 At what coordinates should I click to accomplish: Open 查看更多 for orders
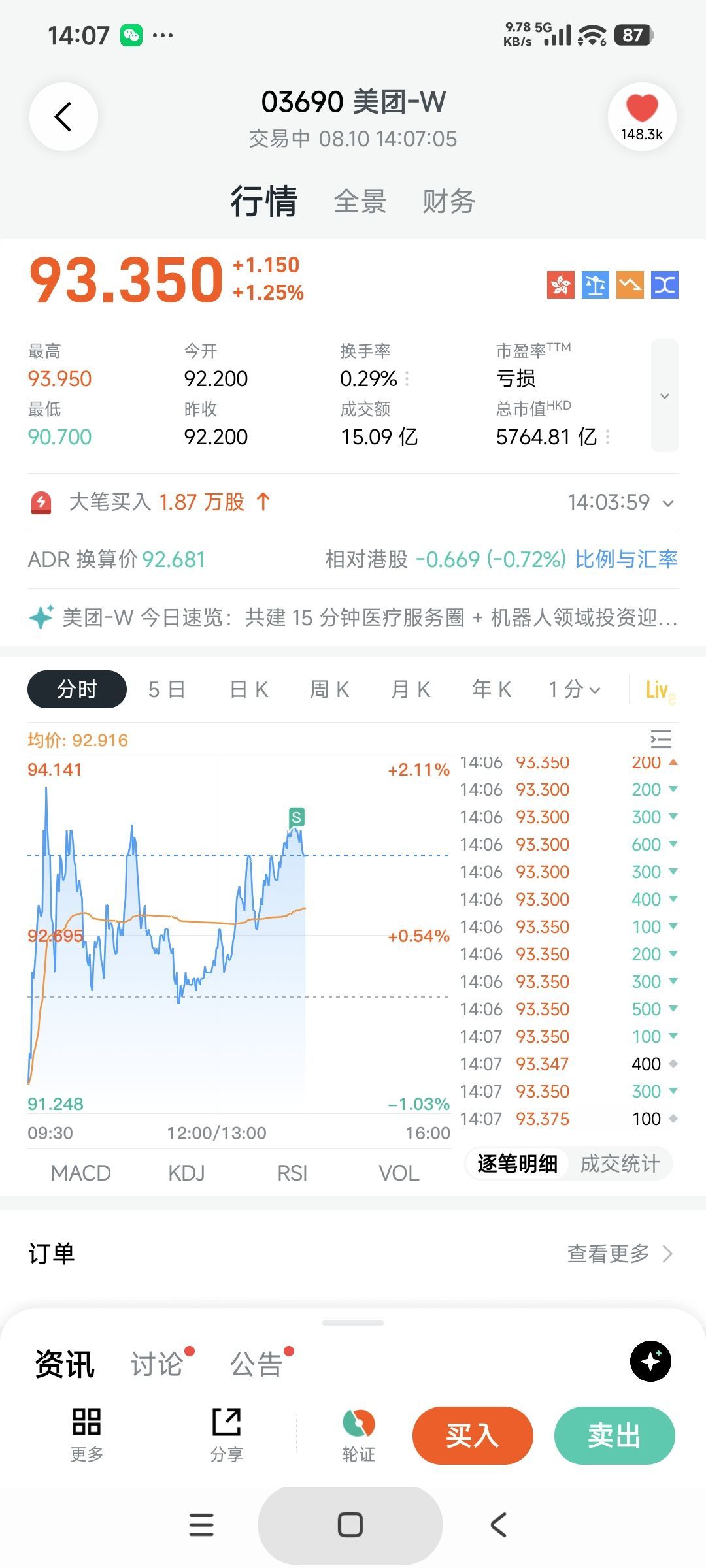[620, 1253]
